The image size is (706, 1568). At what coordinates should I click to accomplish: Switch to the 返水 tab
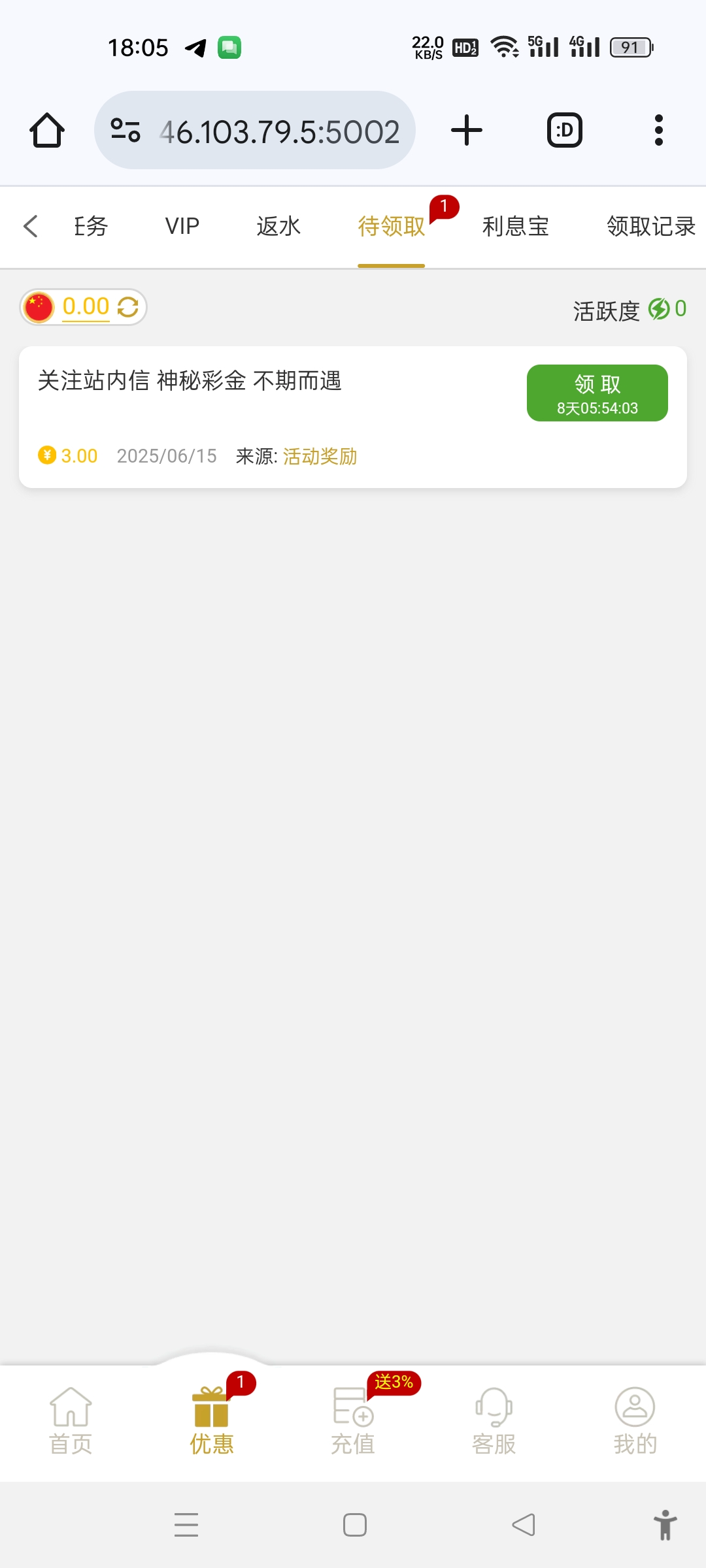point(278,227)
